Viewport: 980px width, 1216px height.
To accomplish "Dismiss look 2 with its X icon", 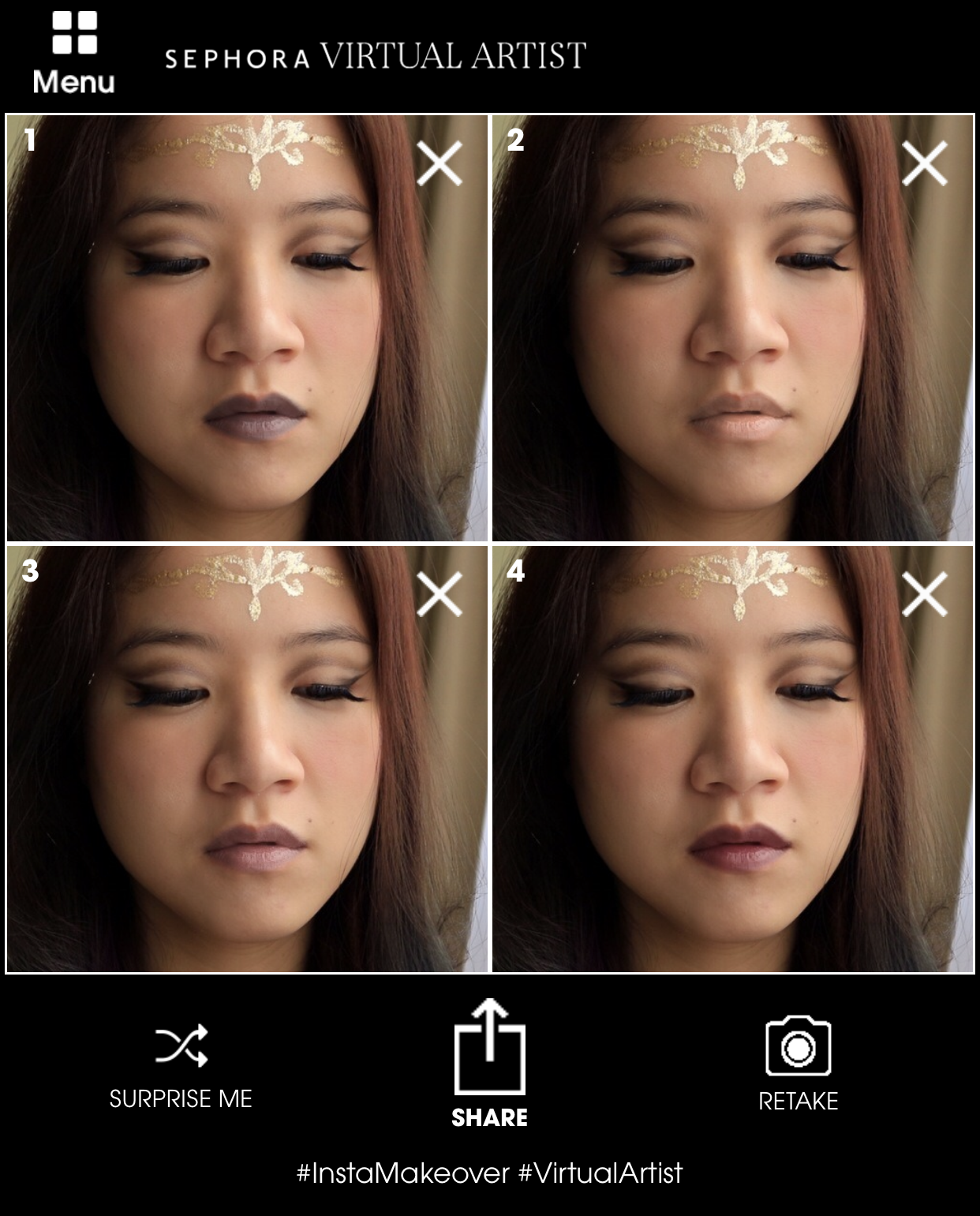I will 926,162.
